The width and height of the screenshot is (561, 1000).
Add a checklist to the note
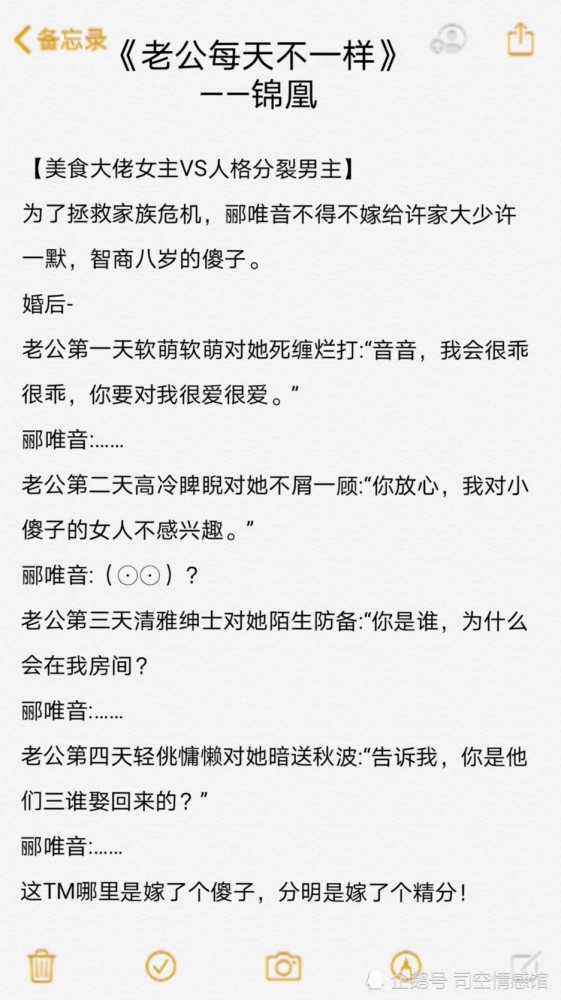point(161,966)
